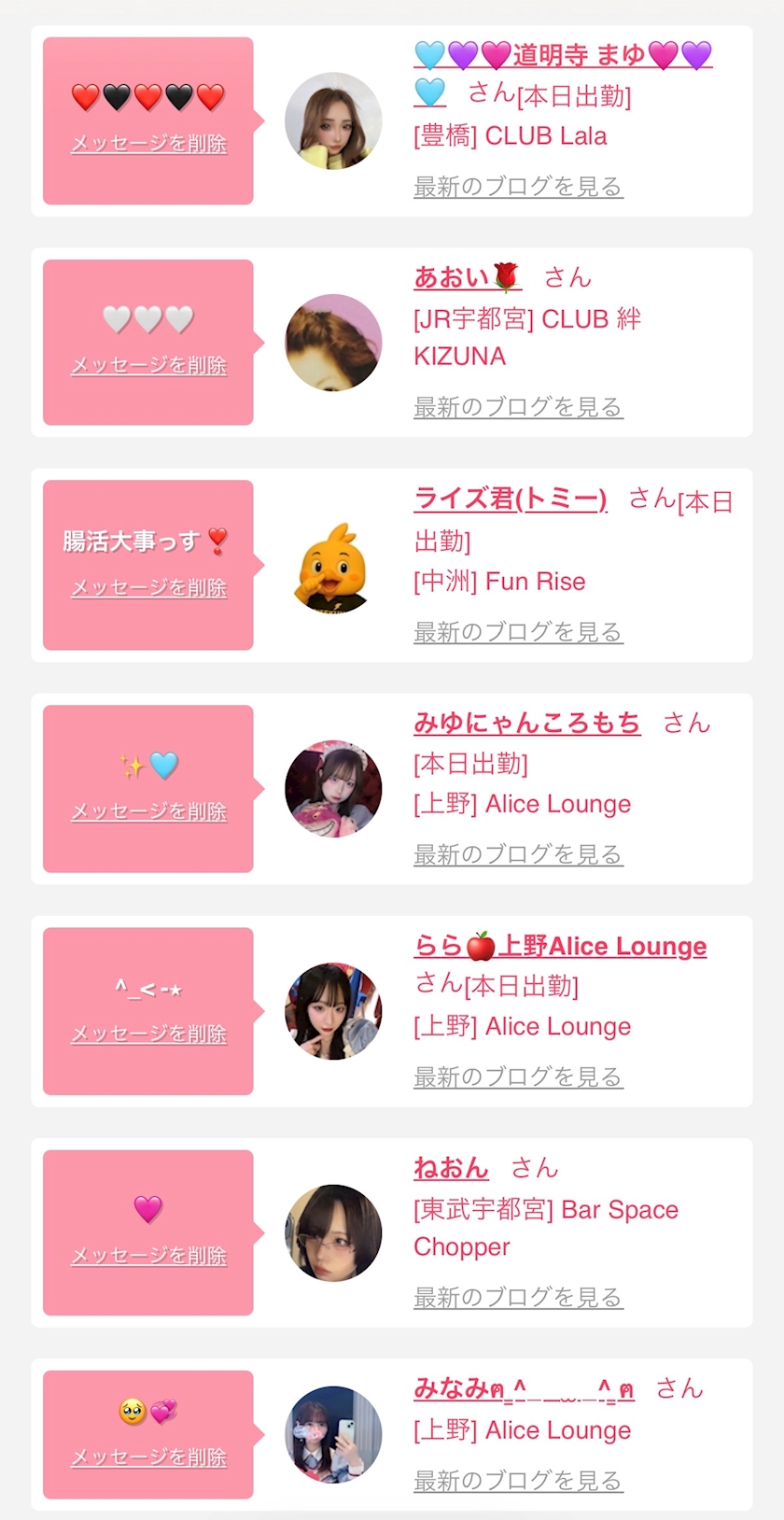784x1520 pixels.
Task: Open 道明寺 まゆ's profile link
Action: pos(562,56)
